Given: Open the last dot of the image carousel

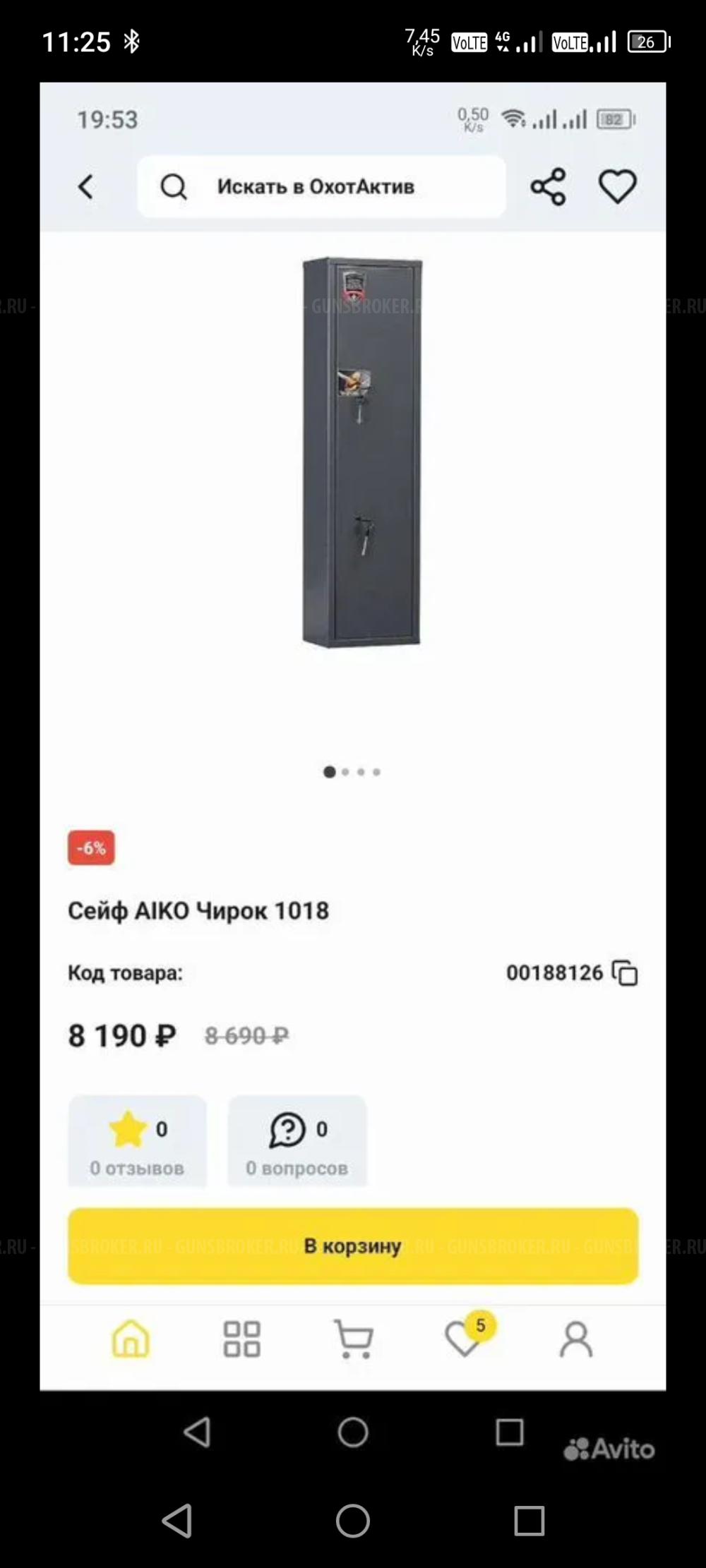Looking at the screenshot, I should tap(378, 771).
